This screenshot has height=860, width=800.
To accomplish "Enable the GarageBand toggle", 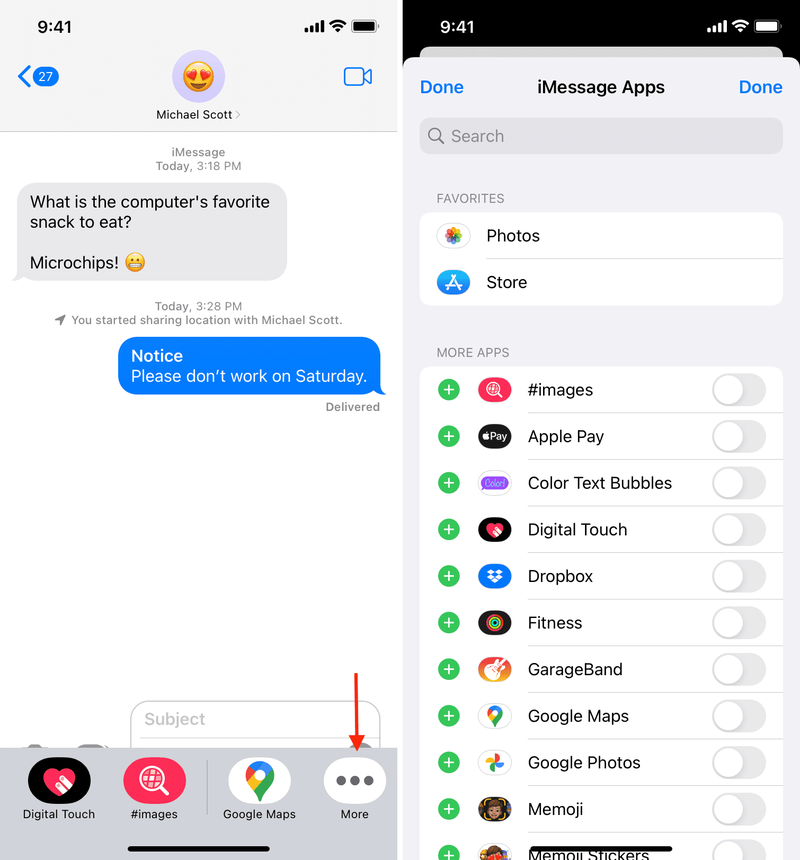I will [x=739, y=669].
